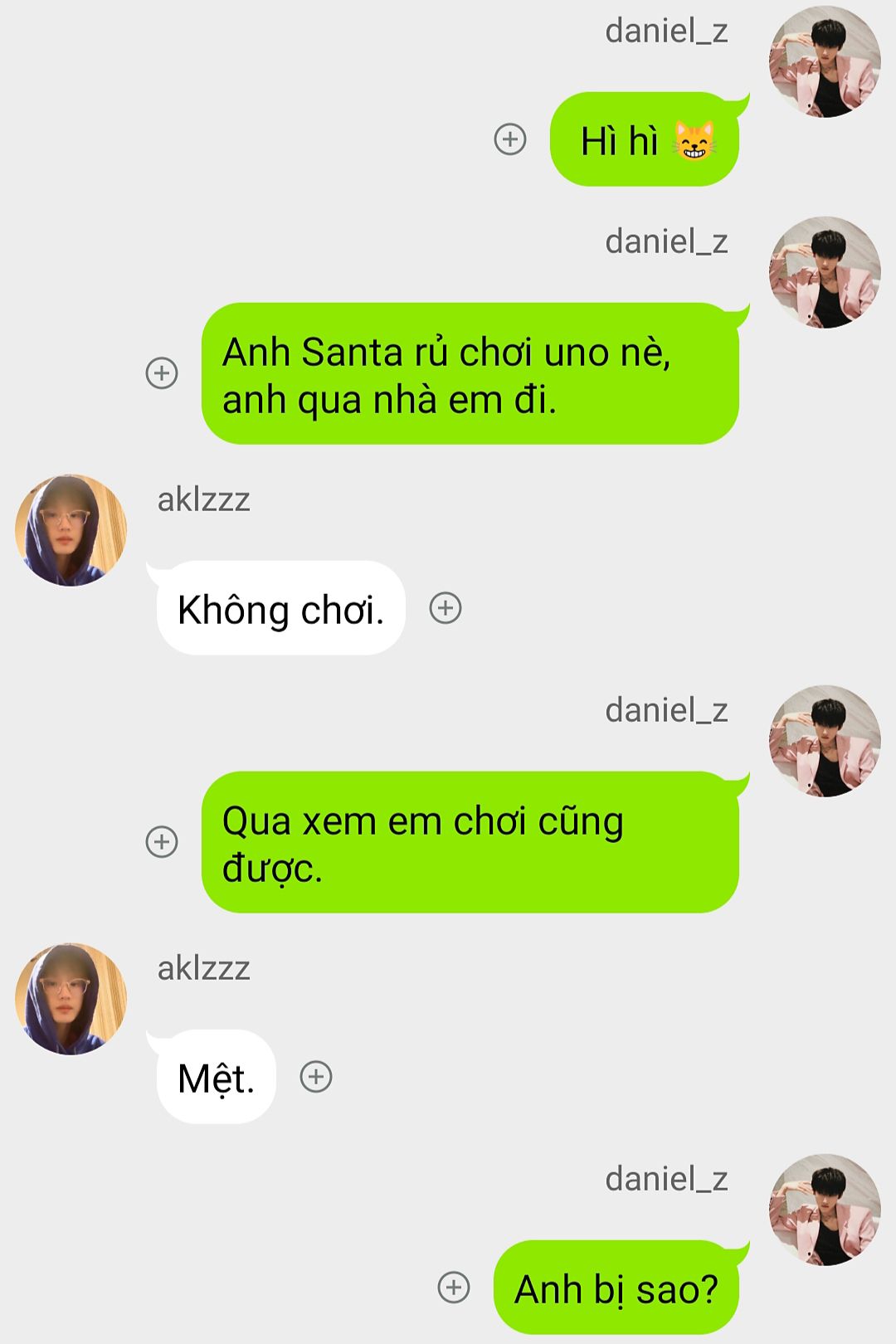Tap the plus icon beside the "Hì hì" message
The width and height of the screenshot is (896, 1344).
(x=510, y=139)
